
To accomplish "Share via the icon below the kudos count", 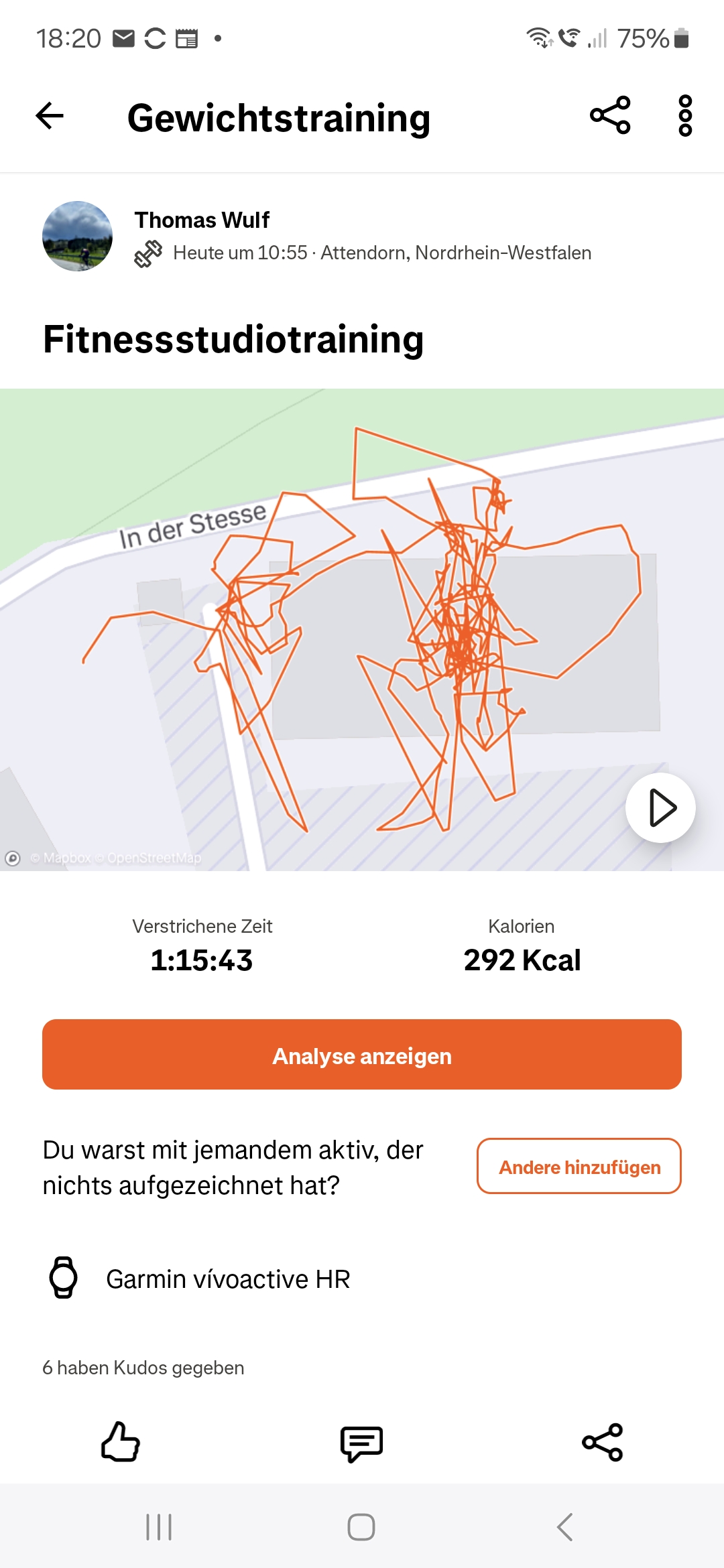I will 603,1443.
